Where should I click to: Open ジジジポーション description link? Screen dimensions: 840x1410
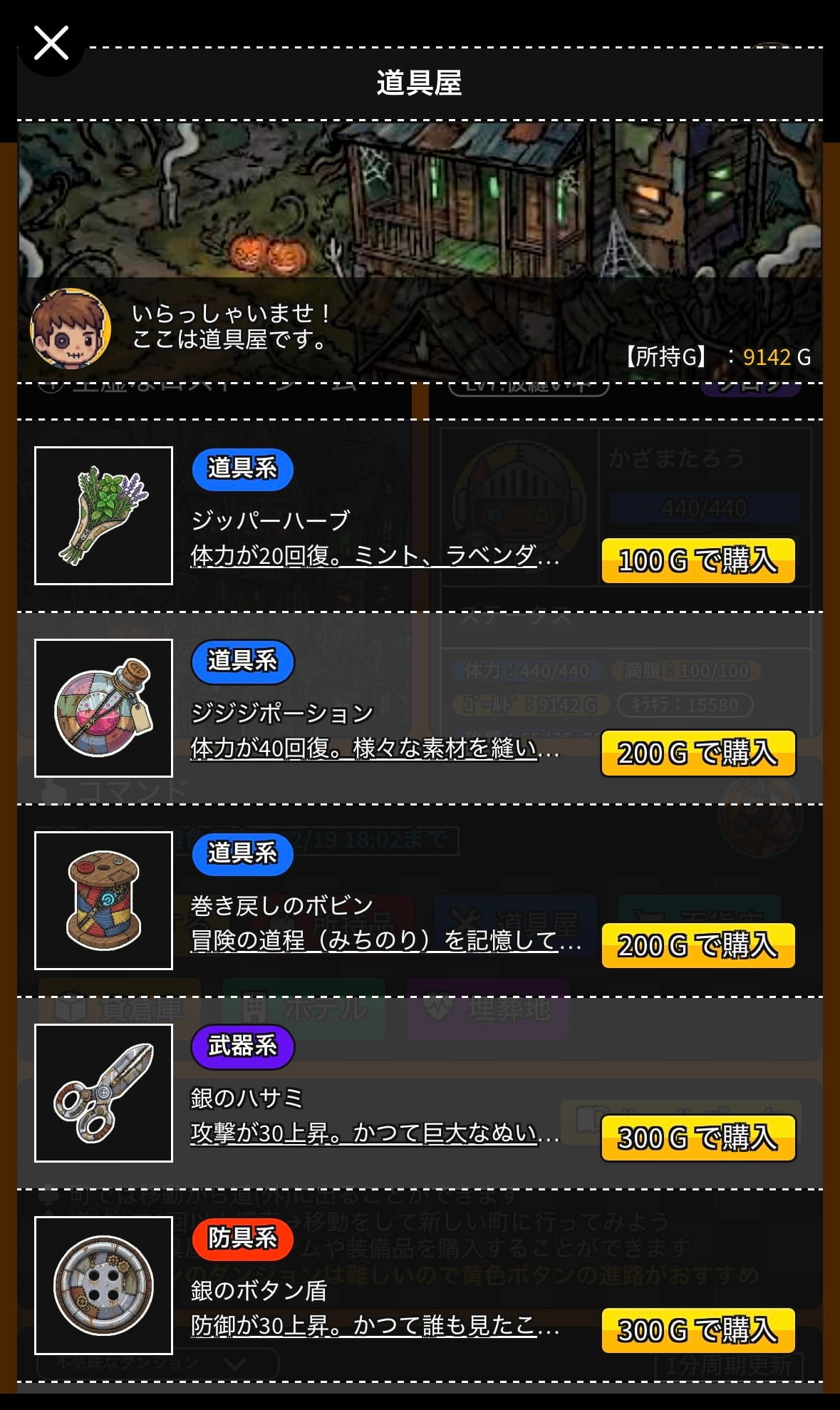pyautogui.click(x=374, y=748)
